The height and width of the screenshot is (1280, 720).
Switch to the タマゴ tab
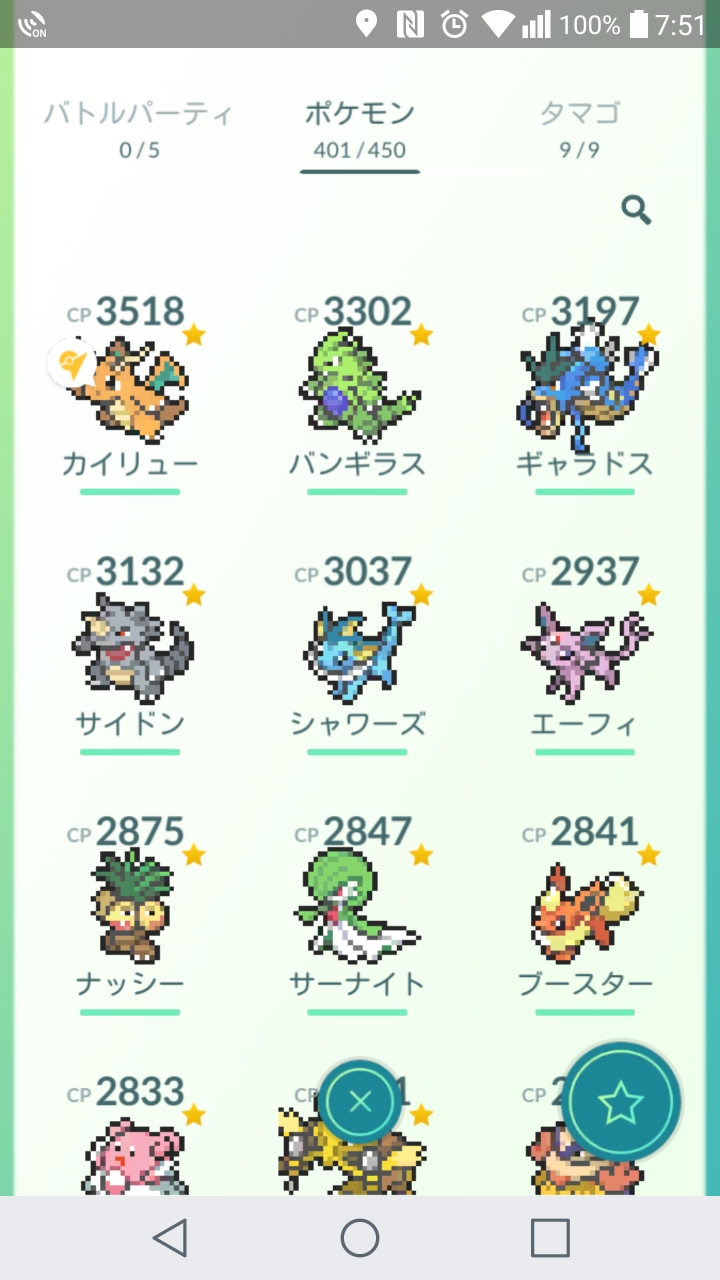click(x=580, y=129)
